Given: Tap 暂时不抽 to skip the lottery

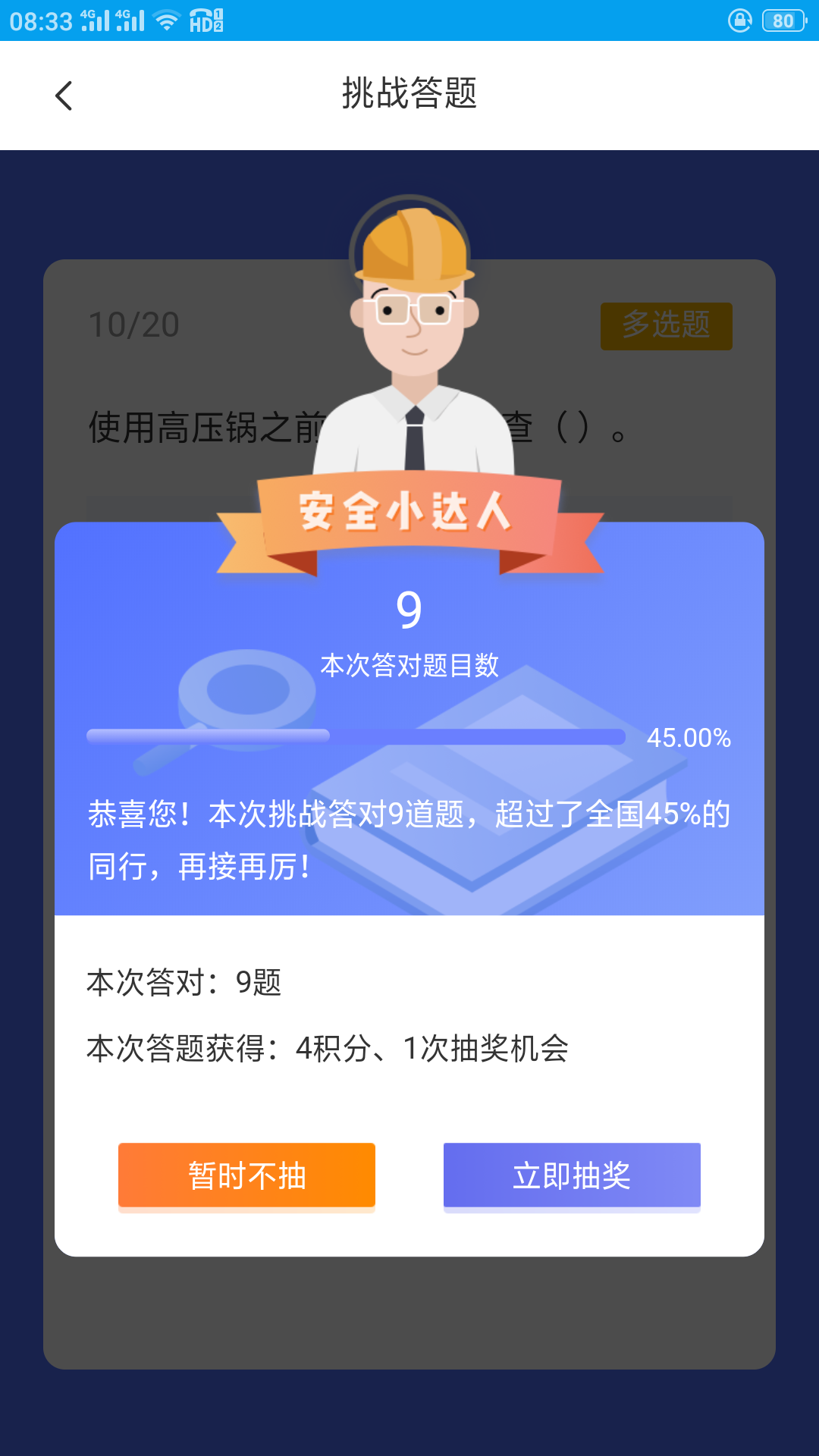Looking at the screenshot, I should pyautogui.click(x=246, y=1175).
